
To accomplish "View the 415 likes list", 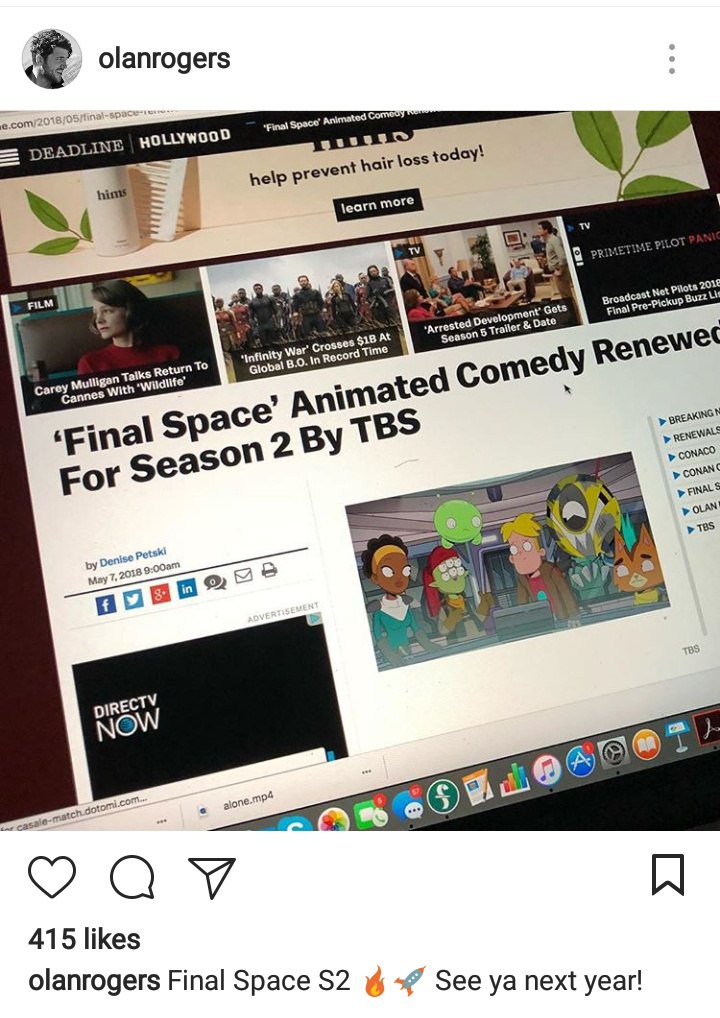I will 84,938.
